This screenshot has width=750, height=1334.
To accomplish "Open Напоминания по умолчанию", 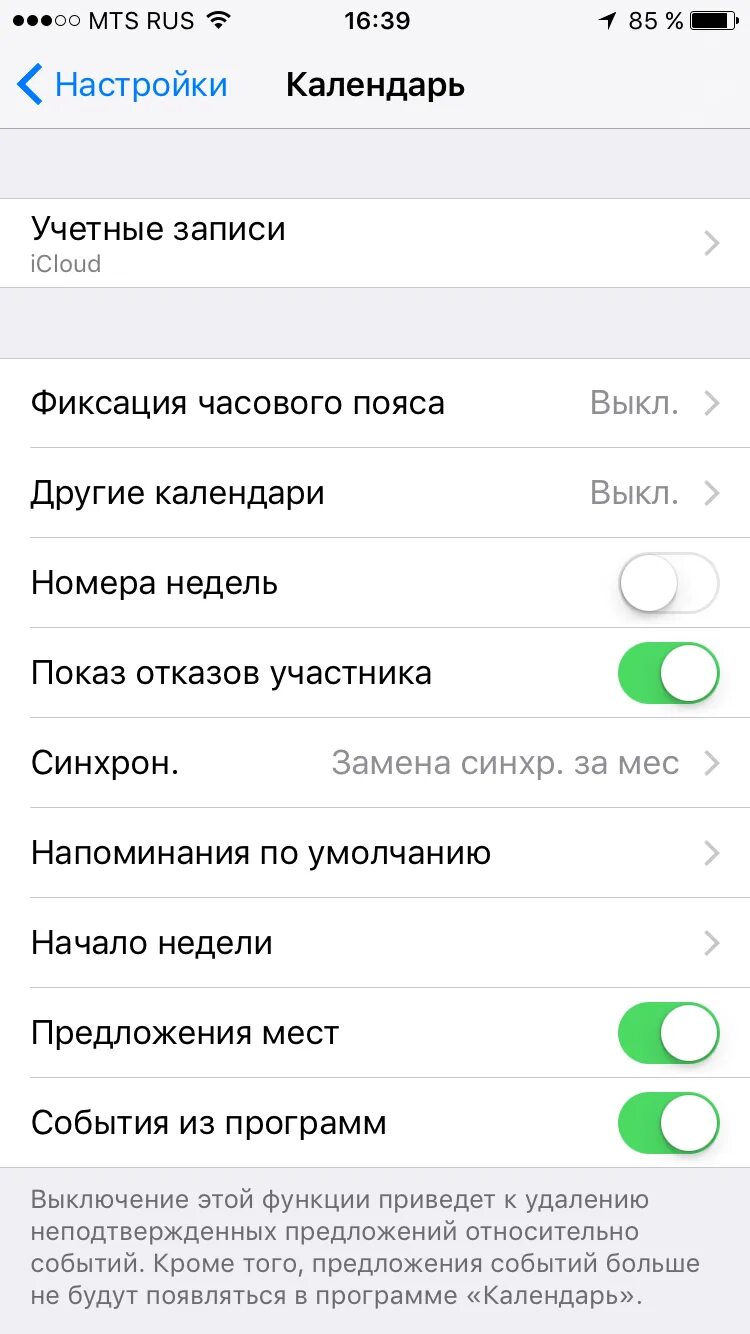I will tap(375, 853).
